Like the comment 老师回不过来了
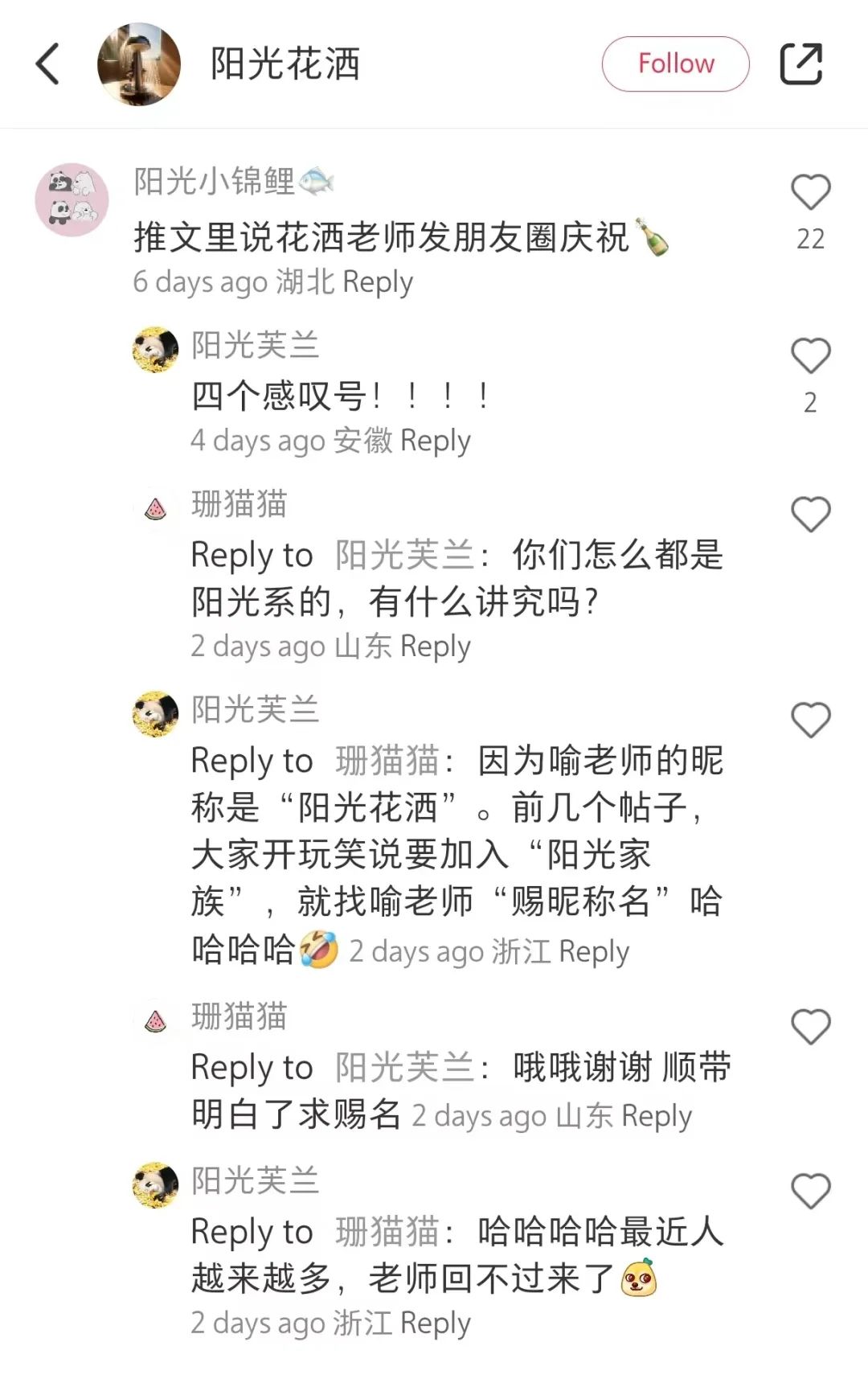 click(810, 1191)
